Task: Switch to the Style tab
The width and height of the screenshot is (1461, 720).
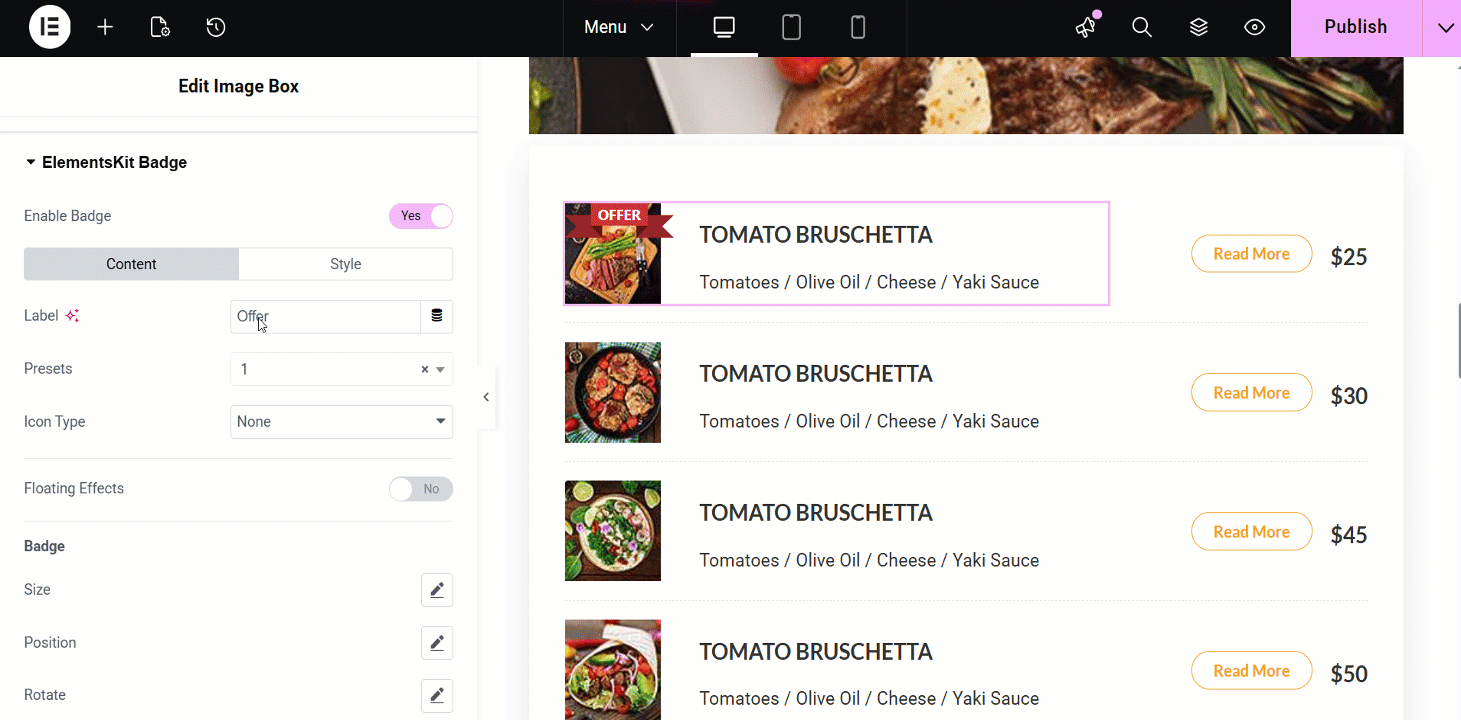Action: [346, 264]
